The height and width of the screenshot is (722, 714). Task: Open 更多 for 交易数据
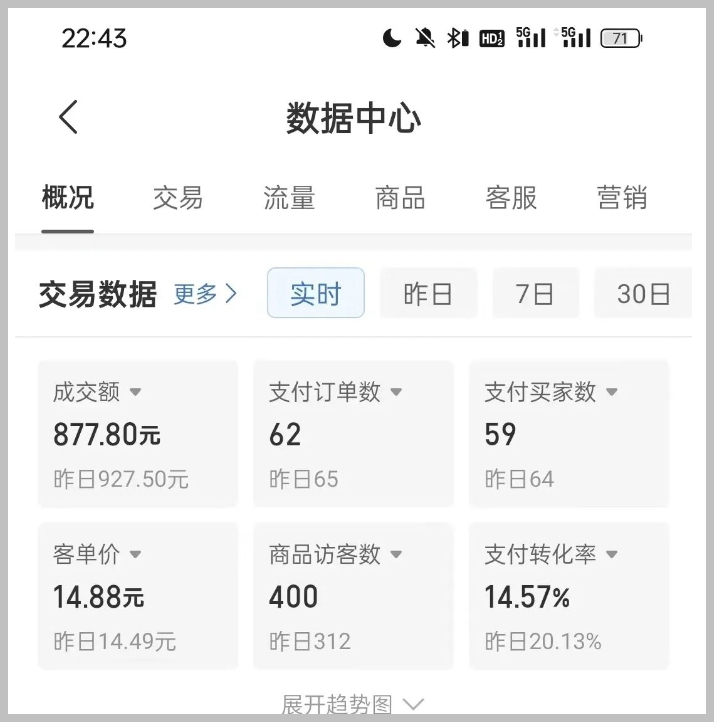(205, 294)
